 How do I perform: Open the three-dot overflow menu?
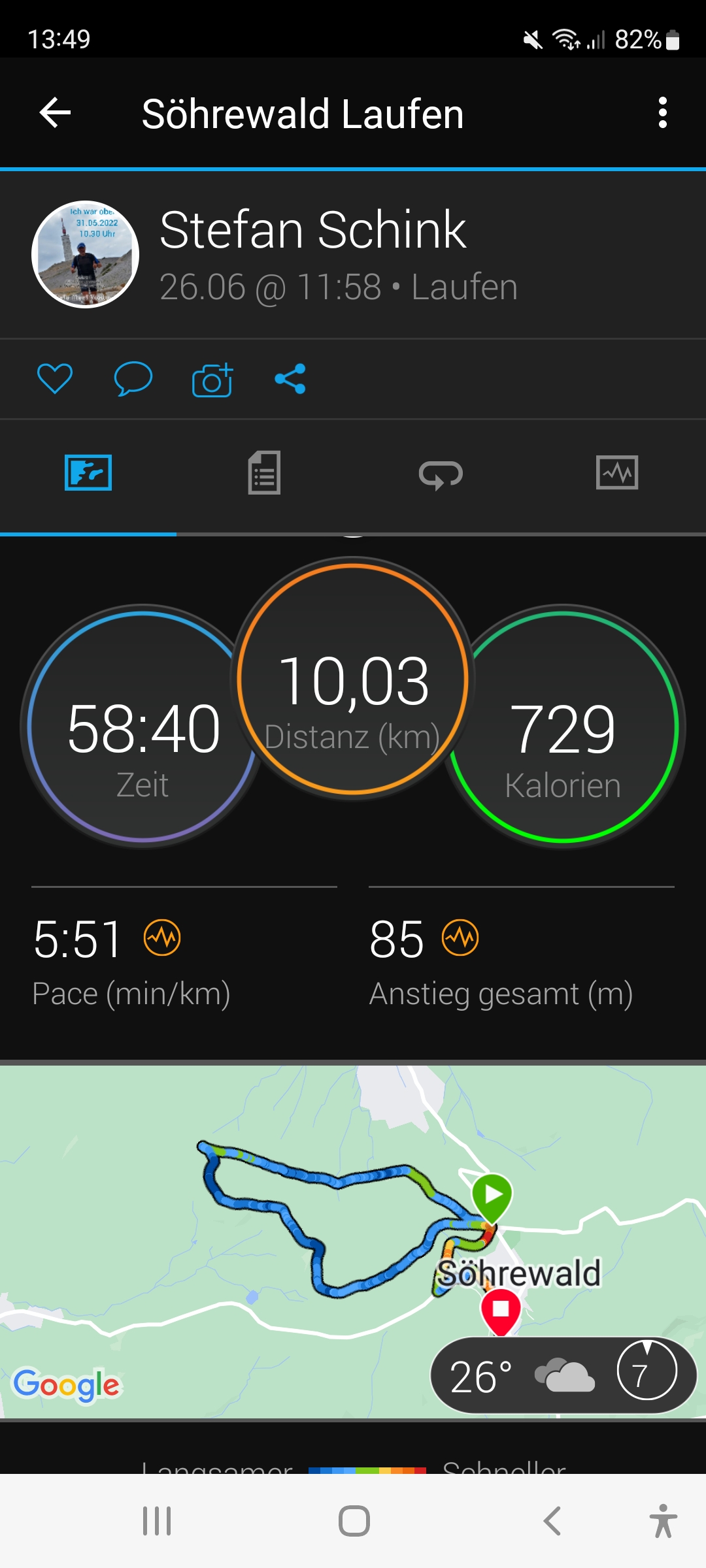tap(662, 113)
